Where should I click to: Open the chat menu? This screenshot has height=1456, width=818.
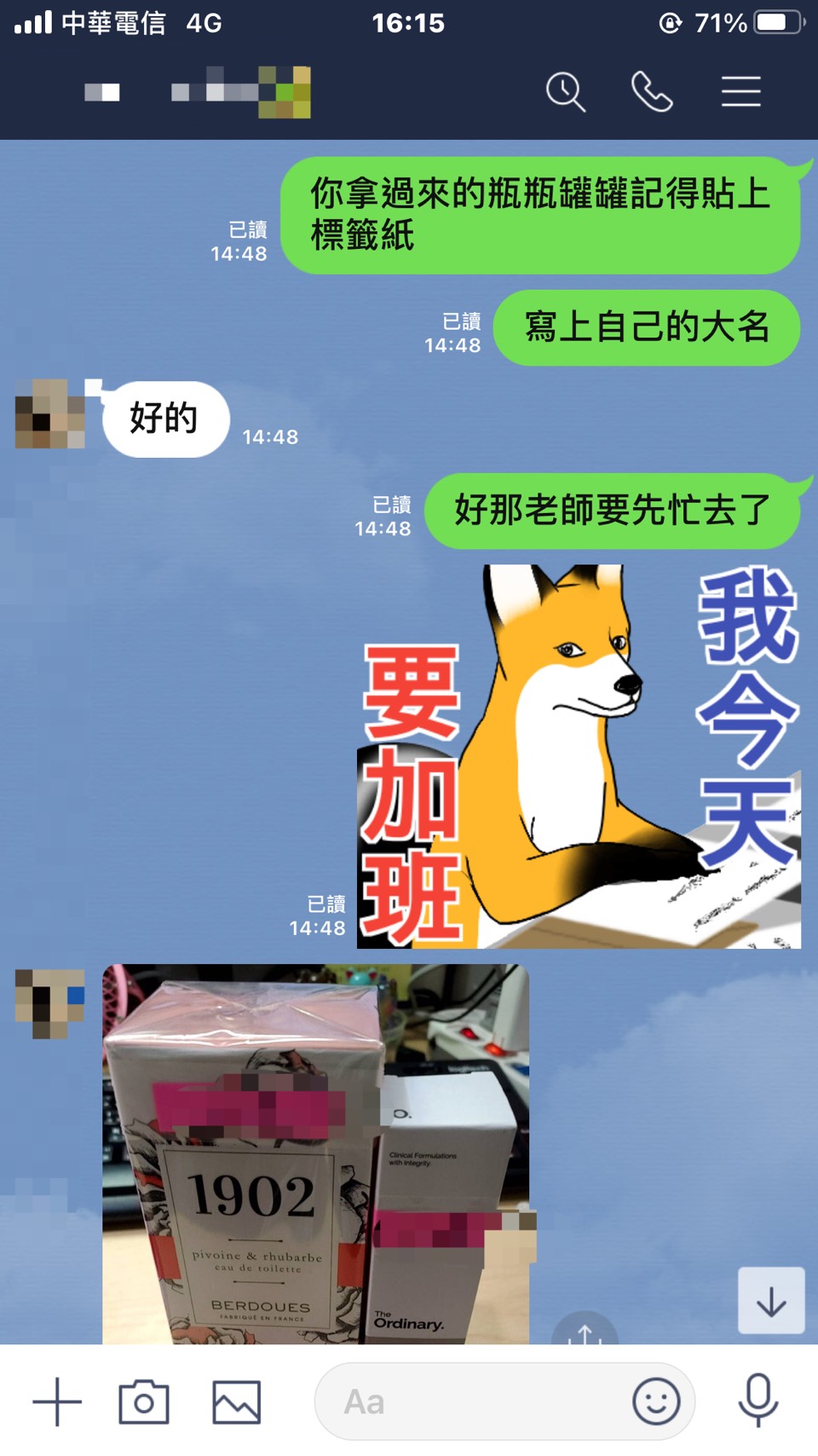coord(740,92)
